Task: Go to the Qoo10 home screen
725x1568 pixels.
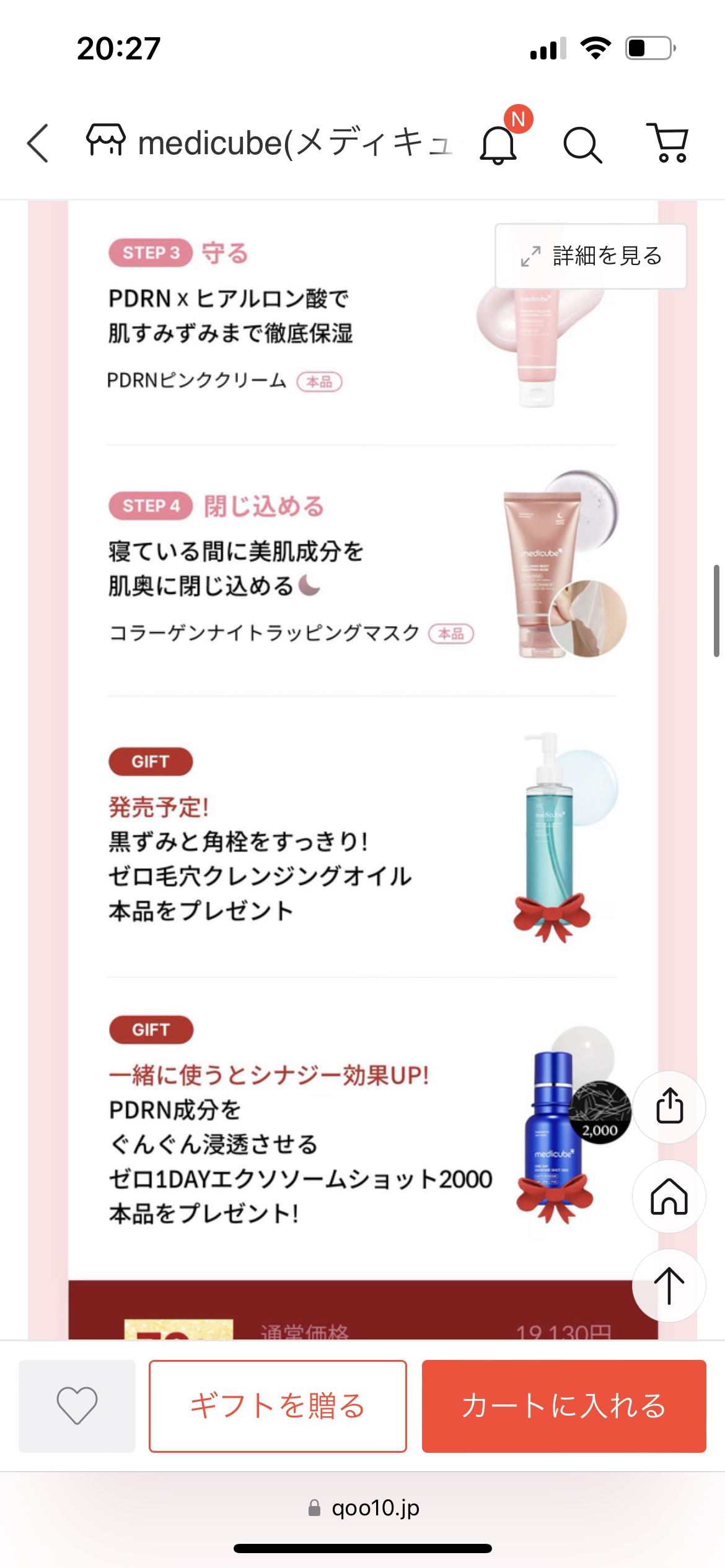Action: tap(668, 1197)
